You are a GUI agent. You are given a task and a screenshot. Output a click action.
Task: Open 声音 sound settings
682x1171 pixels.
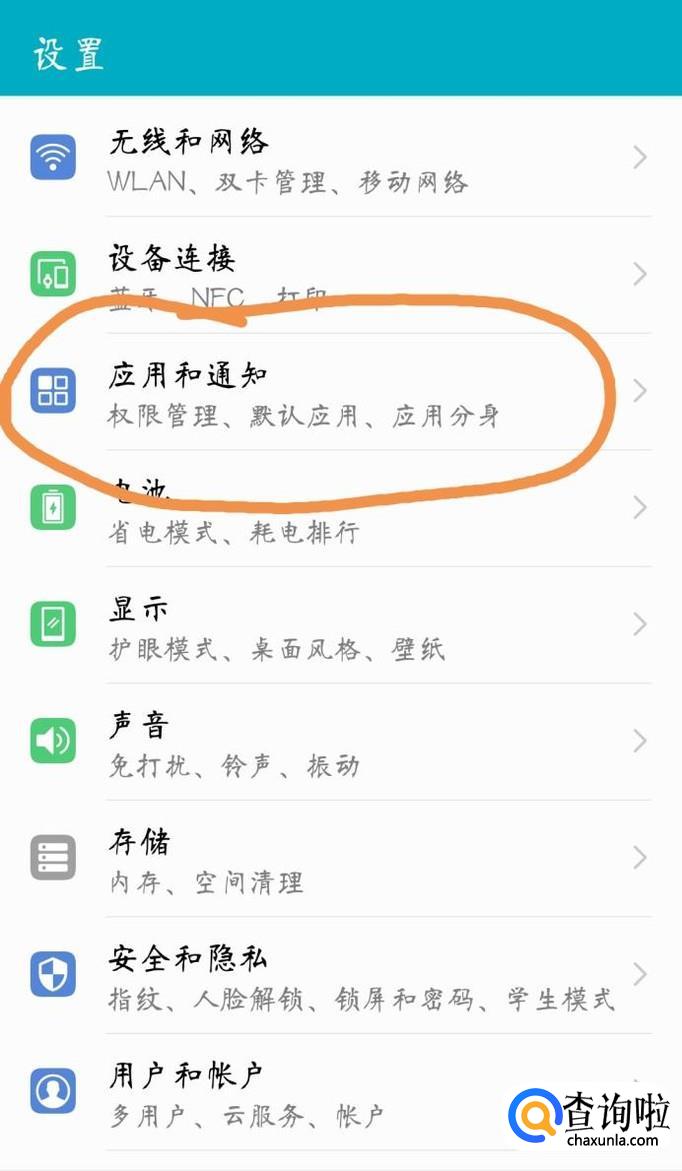point(340,741)
